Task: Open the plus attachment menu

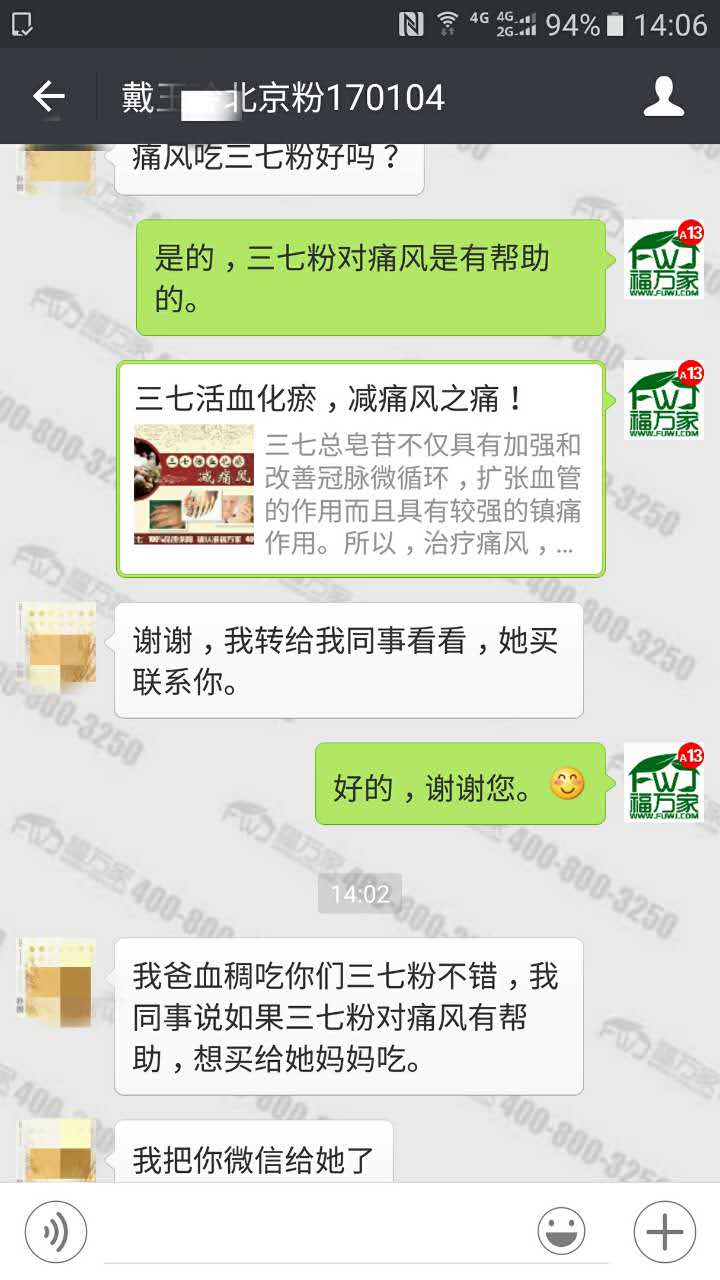Action: [x=664, y=1231]
